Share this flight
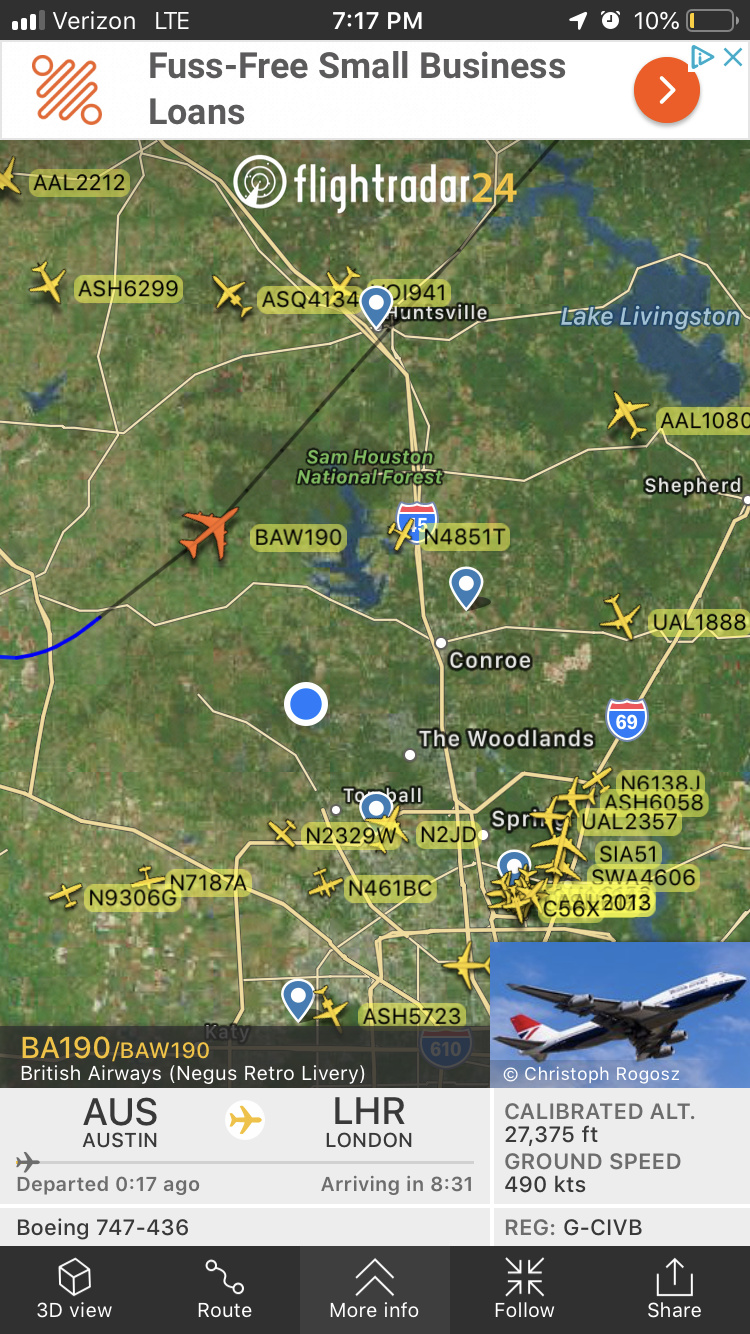The width and height of the screenshot is (750, 1334). (x=674, y=1289)
